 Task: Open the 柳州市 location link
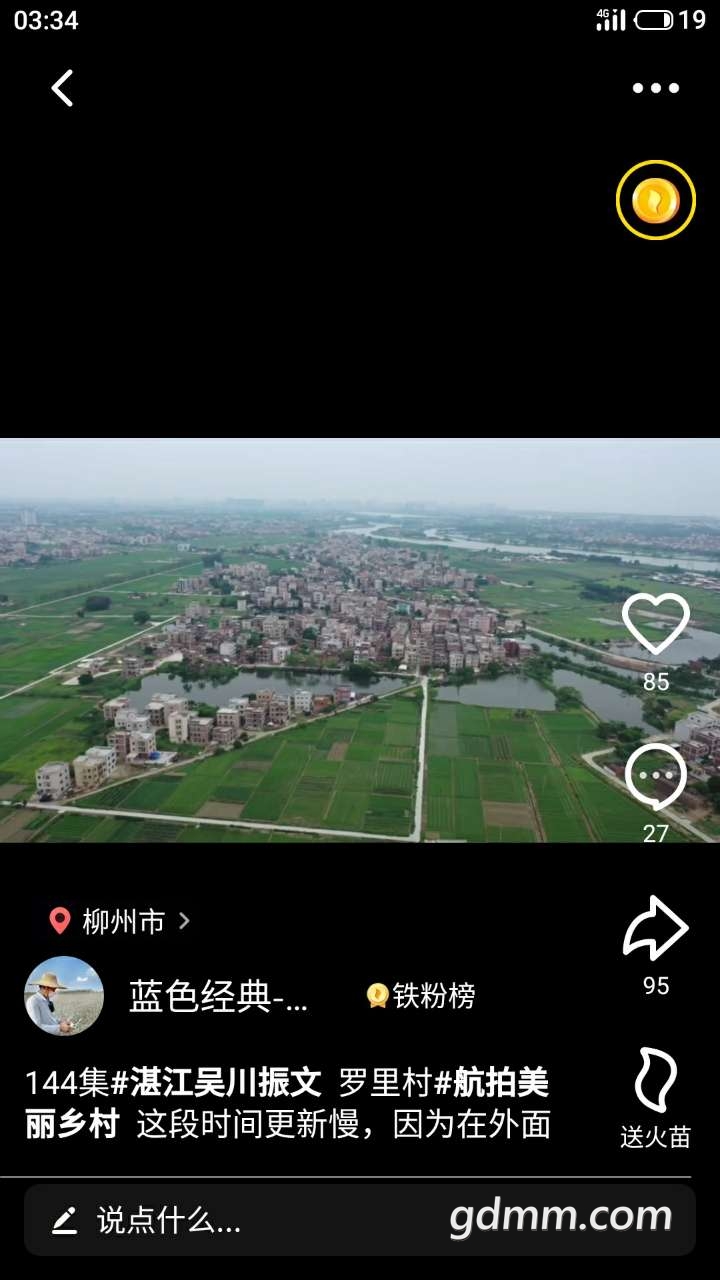coord(121,921)
